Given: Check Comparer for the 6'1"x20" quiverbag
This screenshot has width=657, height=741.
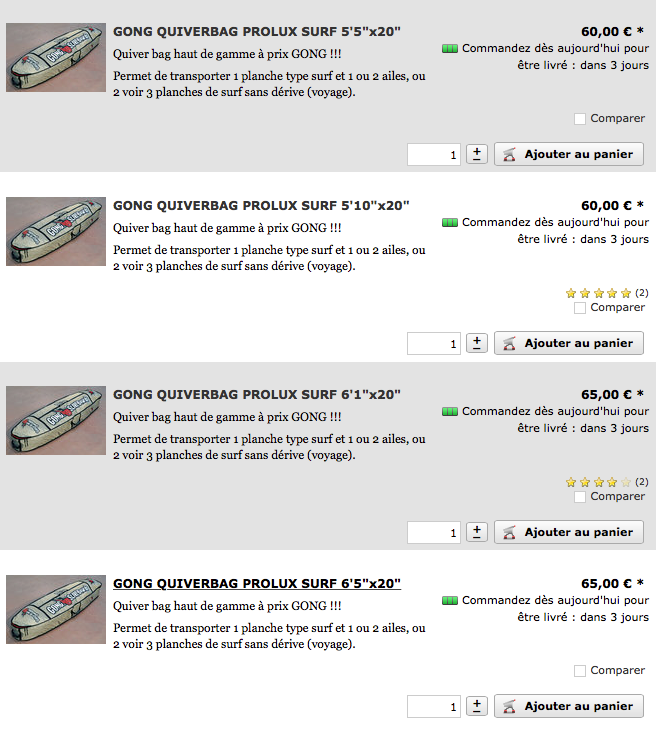Looking at the screenshot, I should [580, 497].
